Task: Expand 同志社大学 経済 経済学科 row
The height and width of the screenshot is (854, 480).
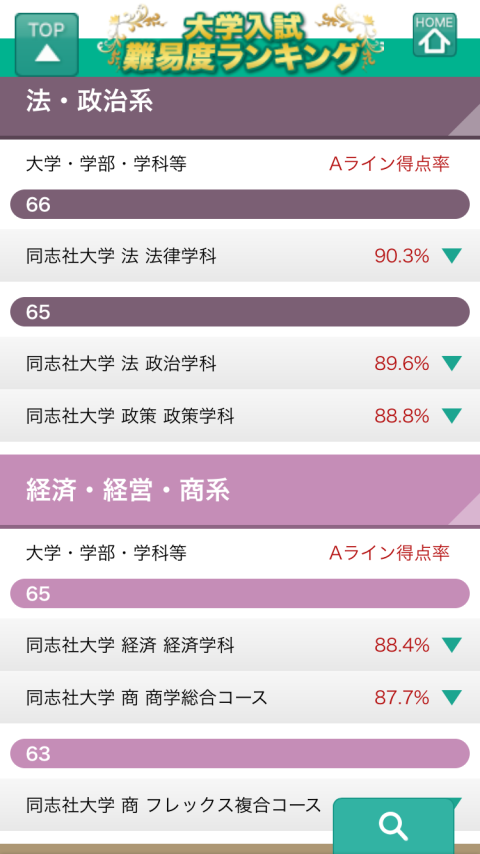Action: pyautogui.click(x=240, y=645)
